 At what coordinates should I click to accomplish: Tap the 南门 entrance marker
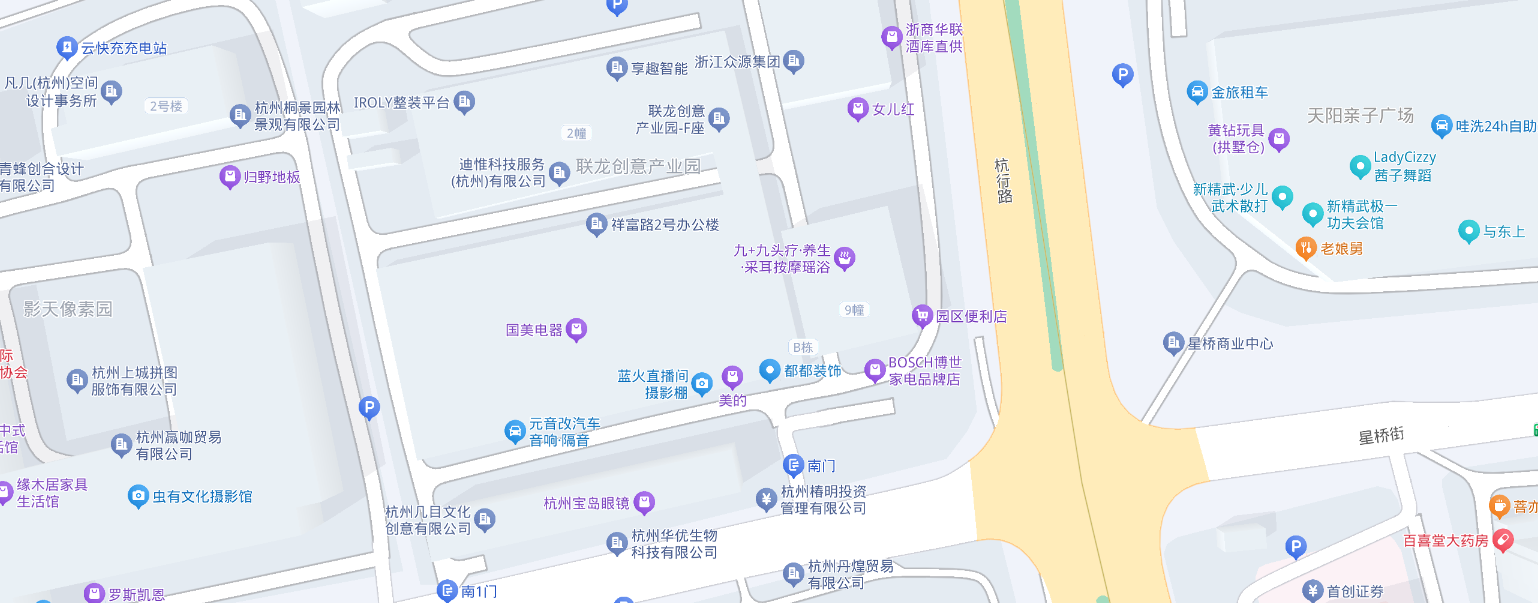tap(793, 465)
